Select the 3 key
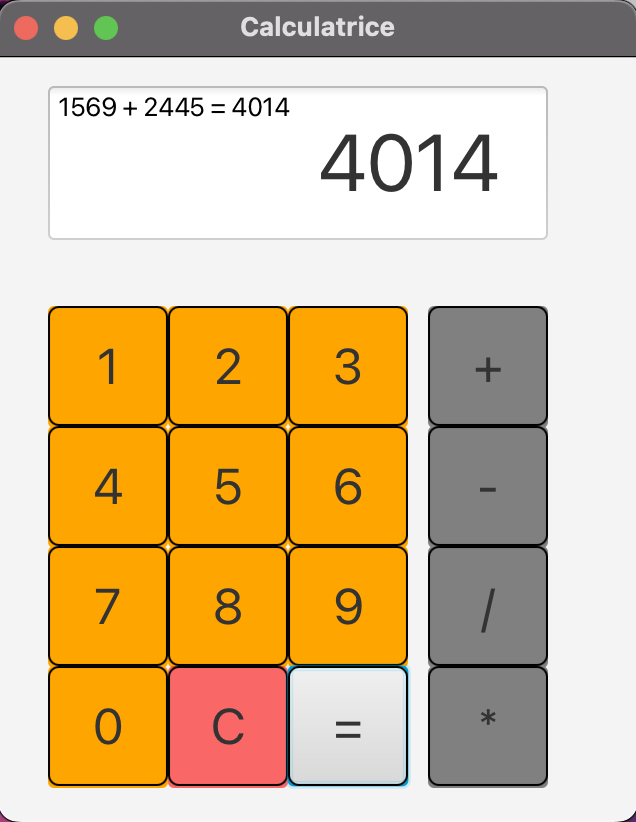 pos(348,366)
